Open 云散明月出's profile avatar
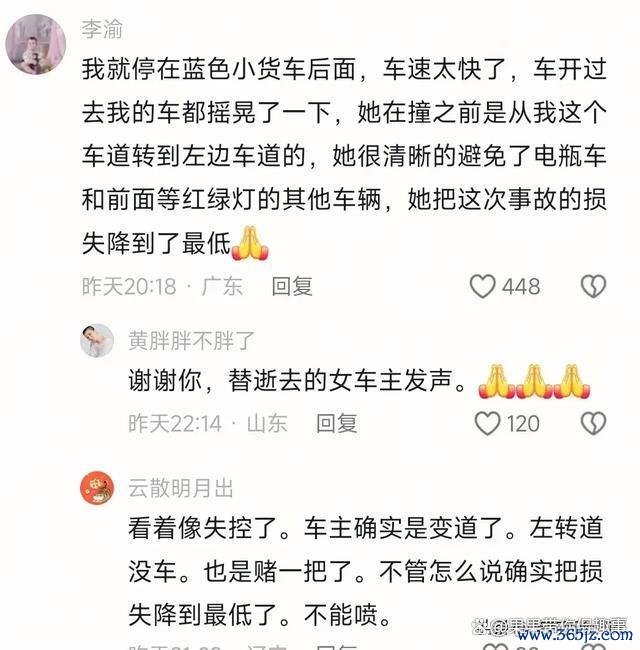640x650 pixels. tap(97, 489)
